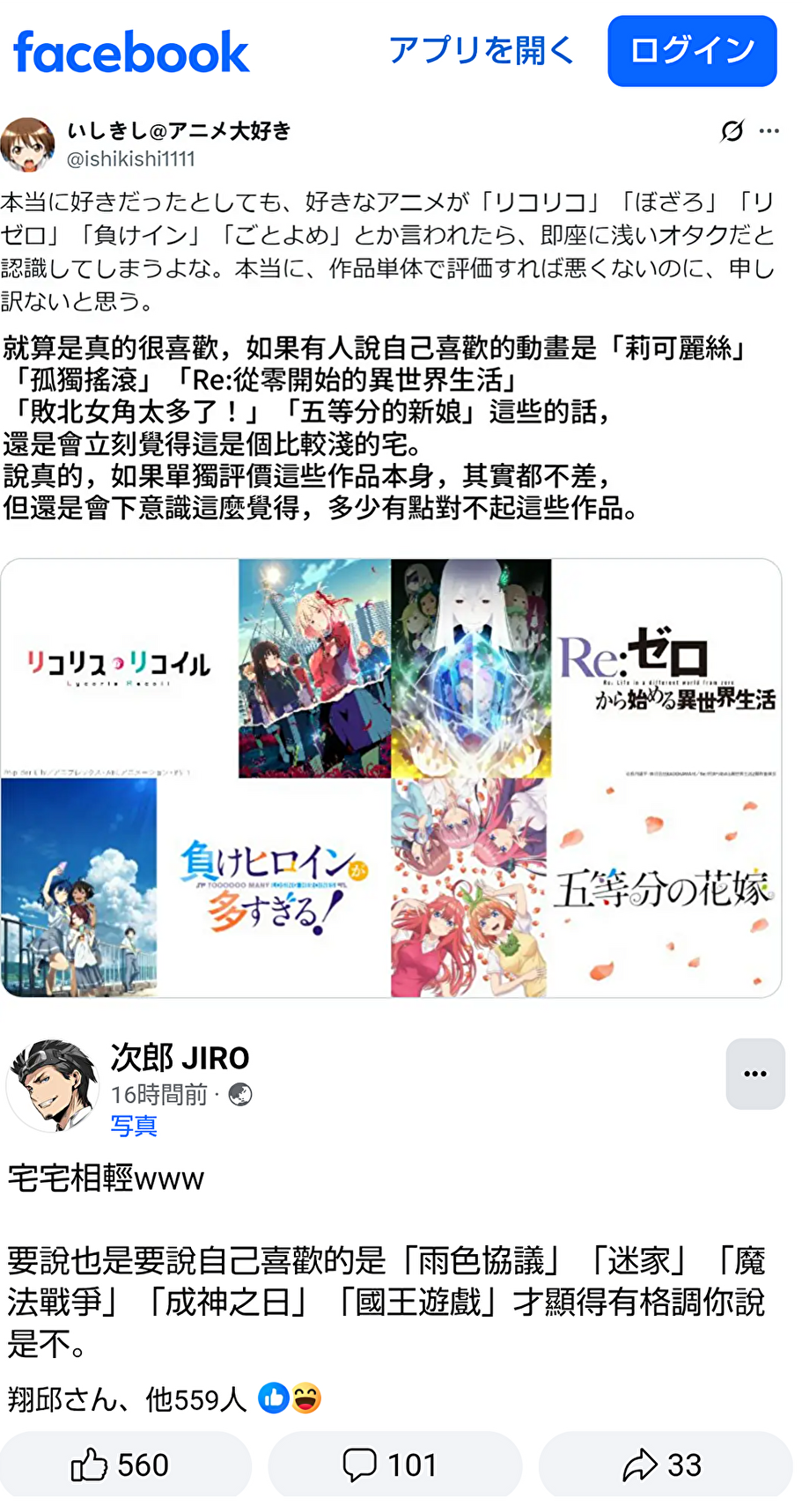Tap the ログイン button
Viewport: 802px width, 1512px height.
(692, 51)
